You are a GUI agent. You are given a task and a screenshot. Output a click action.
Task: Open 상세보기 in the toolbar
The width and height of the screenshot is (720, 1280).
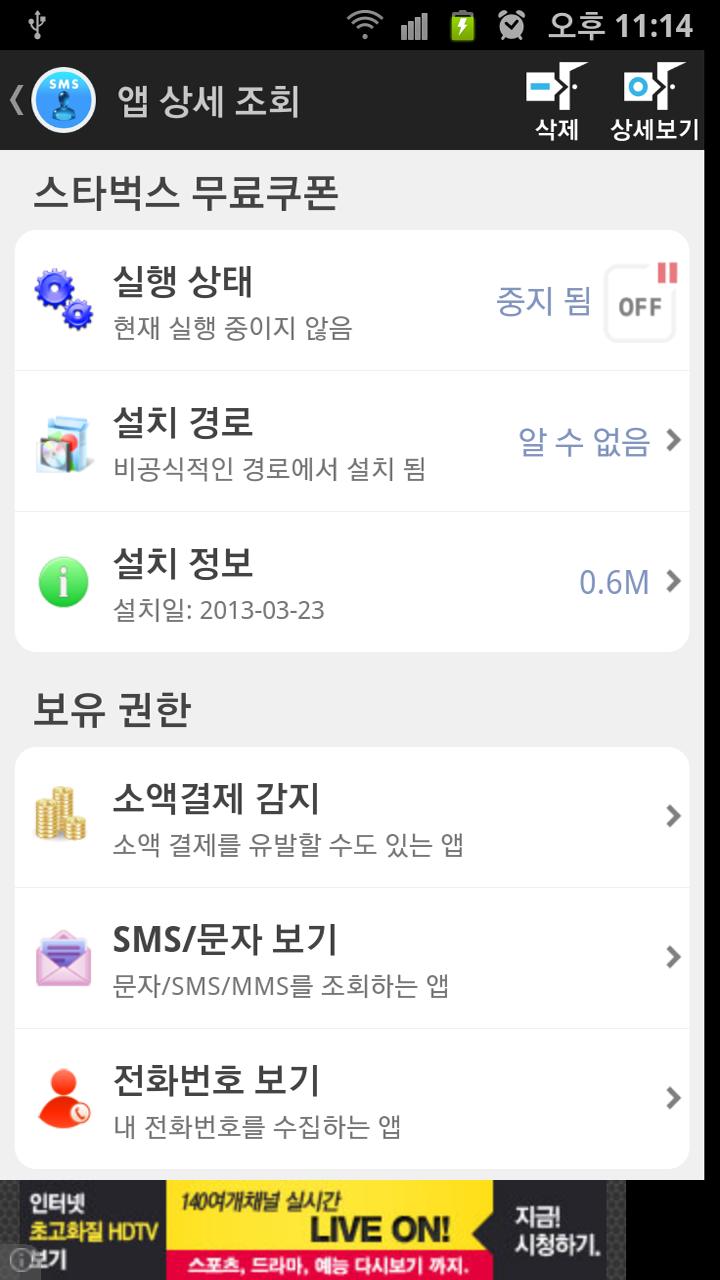[654, 102]
